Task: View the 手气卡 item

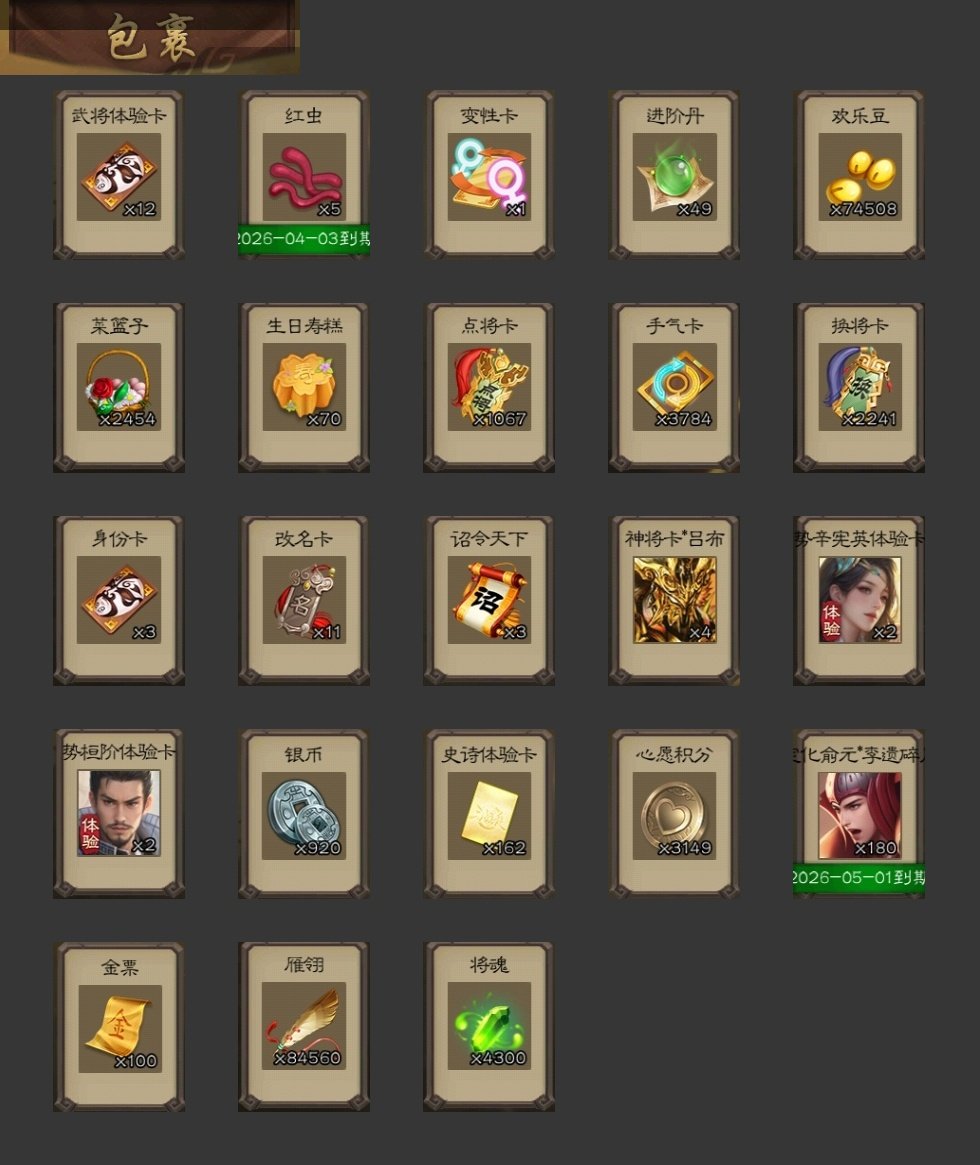Action: point(674,388)
